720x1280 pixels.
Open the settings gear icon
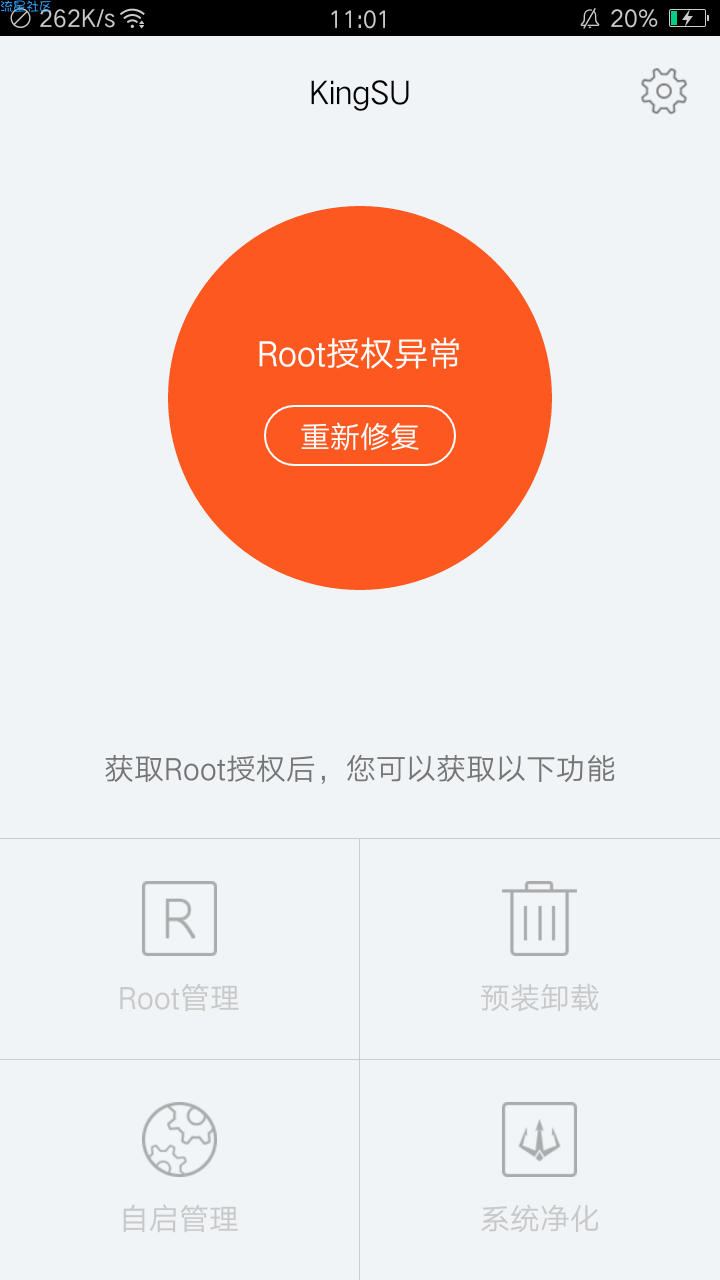[x=663, y=92]
